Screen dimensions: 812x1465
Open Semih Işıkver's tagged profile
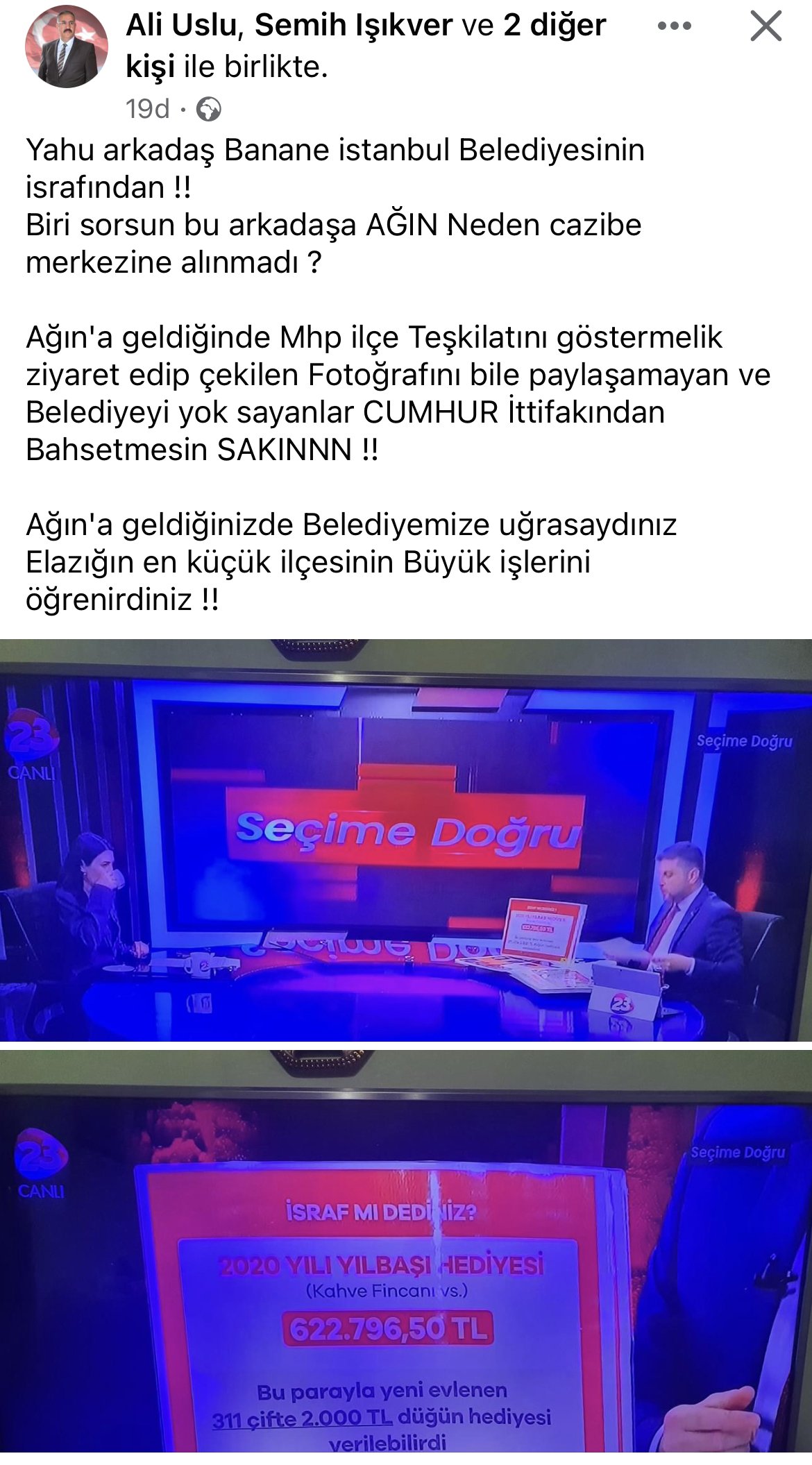coord(354,26)
